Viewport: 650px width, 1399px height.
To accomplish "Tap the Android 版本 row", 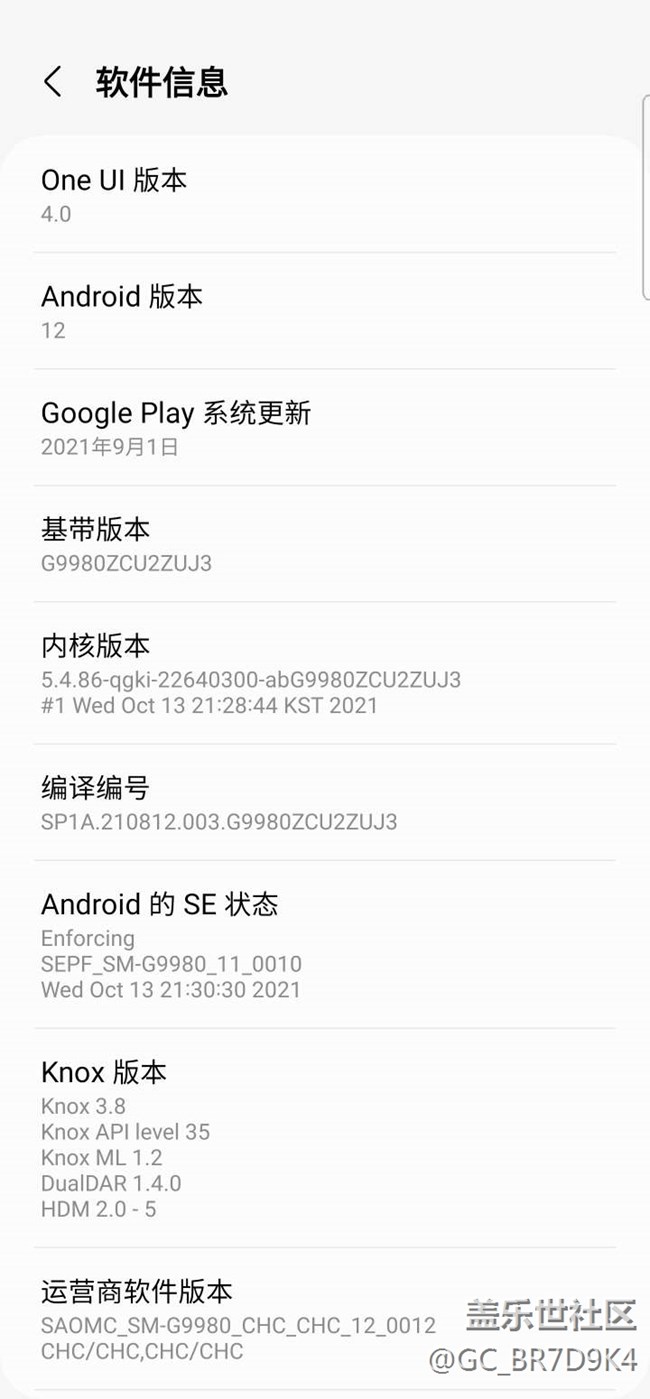I will tap(324, 312).
